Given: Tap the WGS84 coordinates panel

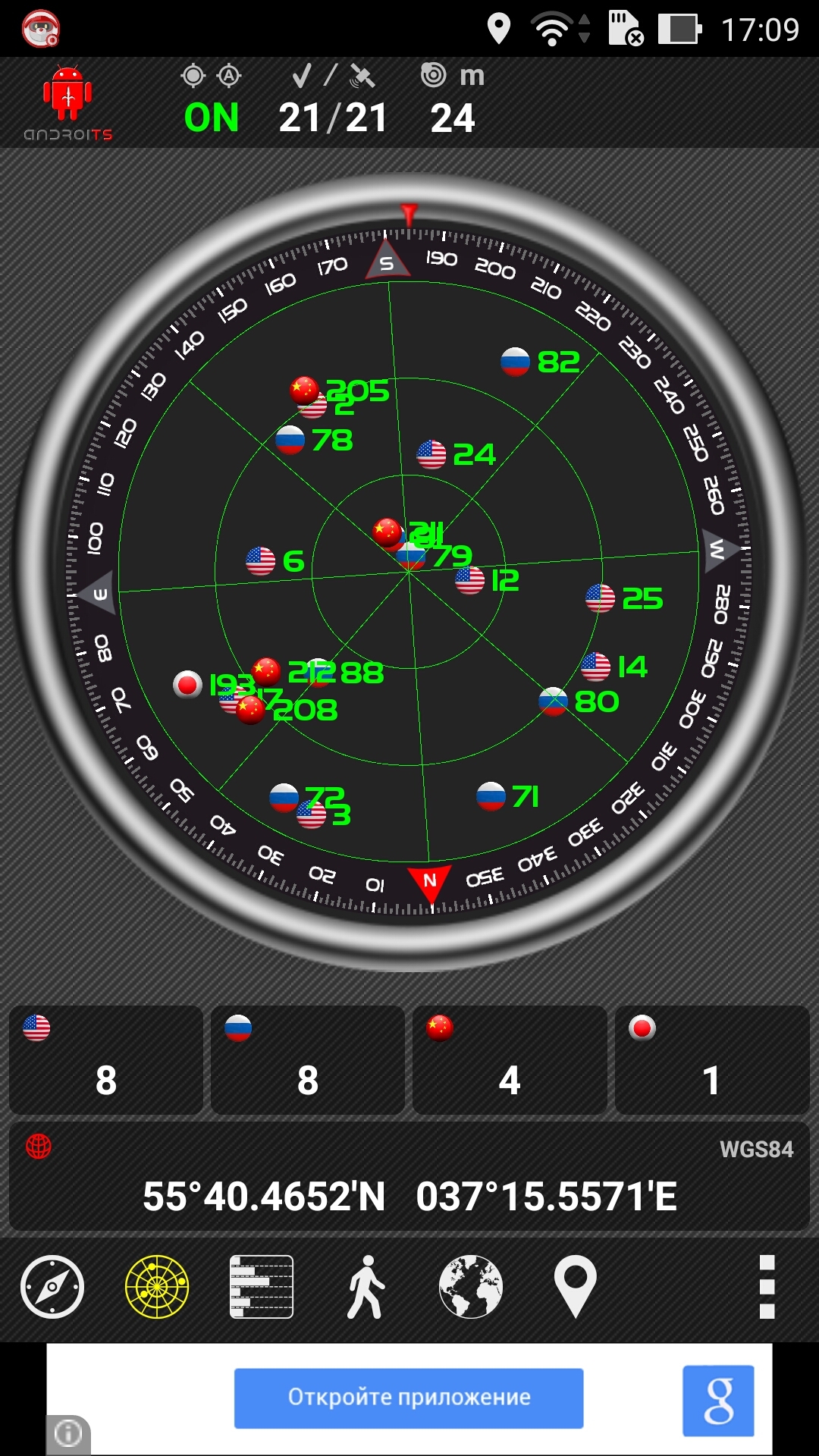Looking at the screenshot, I should click(x=409, y=1176).
